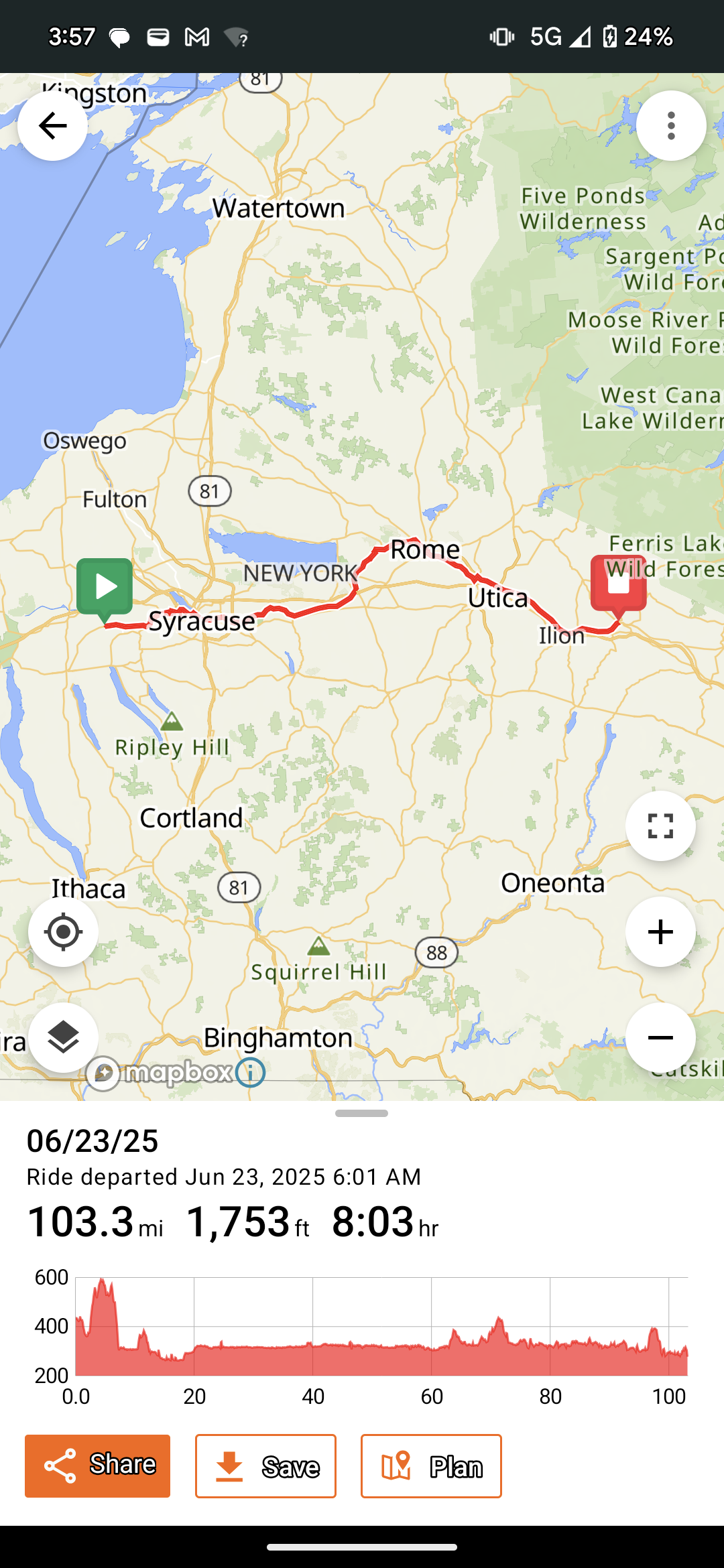
Task: Share this ride
Action: click(x=97, y=1465)
